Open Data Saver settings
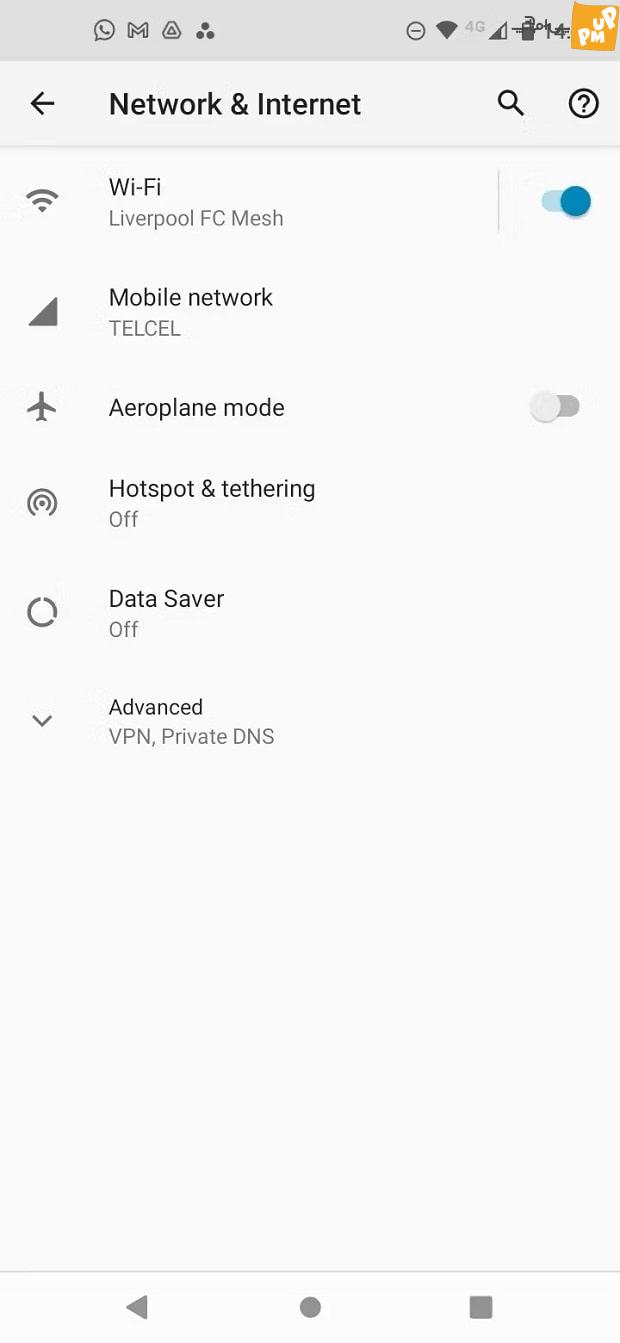 tap(310, 613)
